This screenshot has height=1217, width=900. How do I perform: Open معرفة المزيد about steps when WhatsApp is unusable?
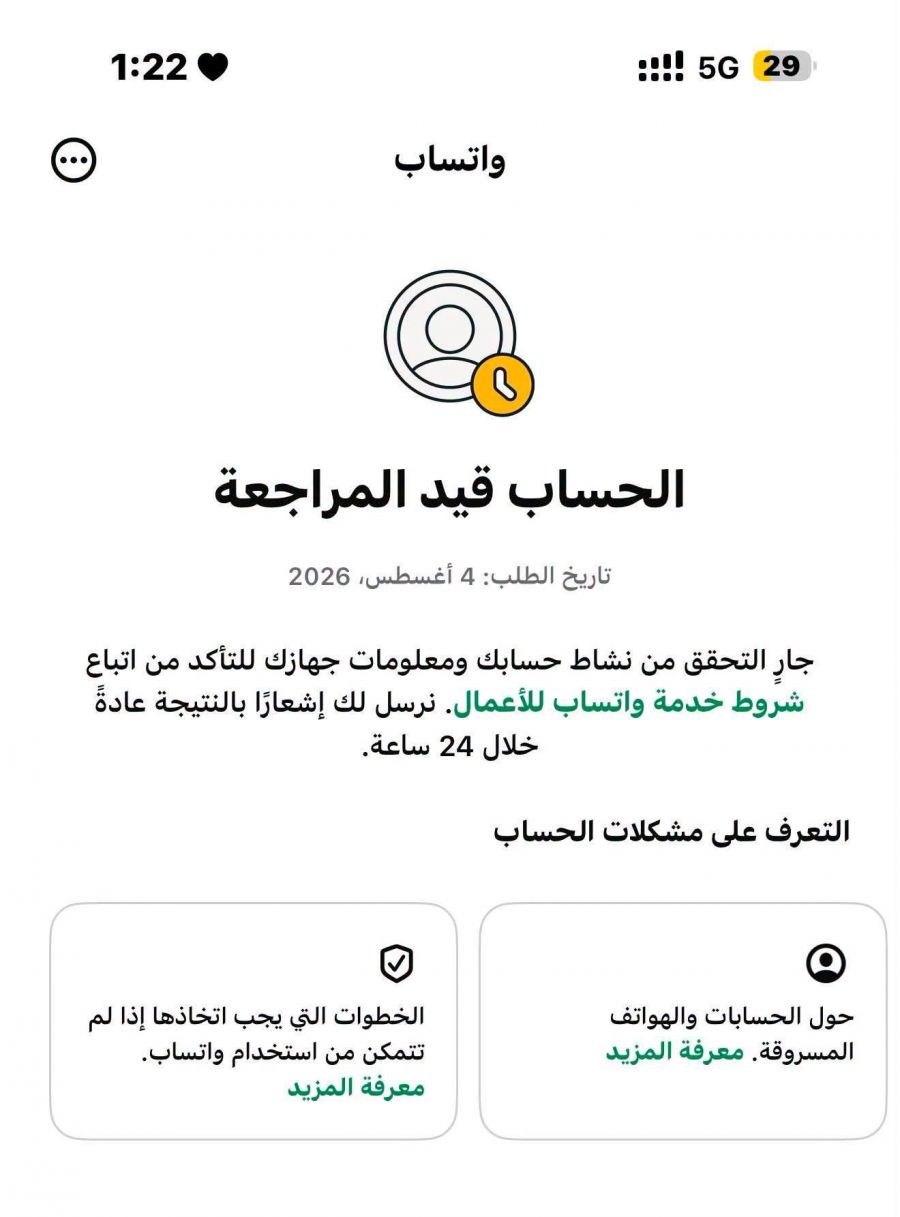[356, 1088]
